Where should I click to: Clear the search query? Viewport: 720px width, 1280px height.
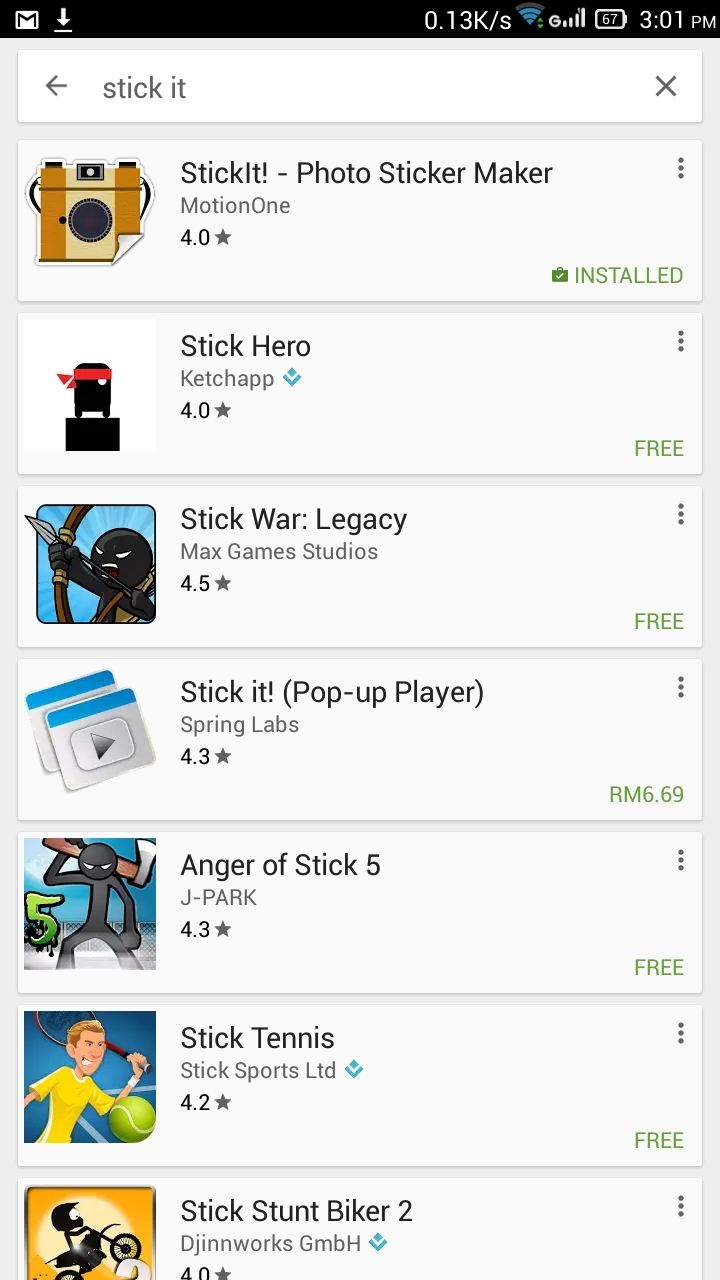pyautogui.click(x=665, y=87)
